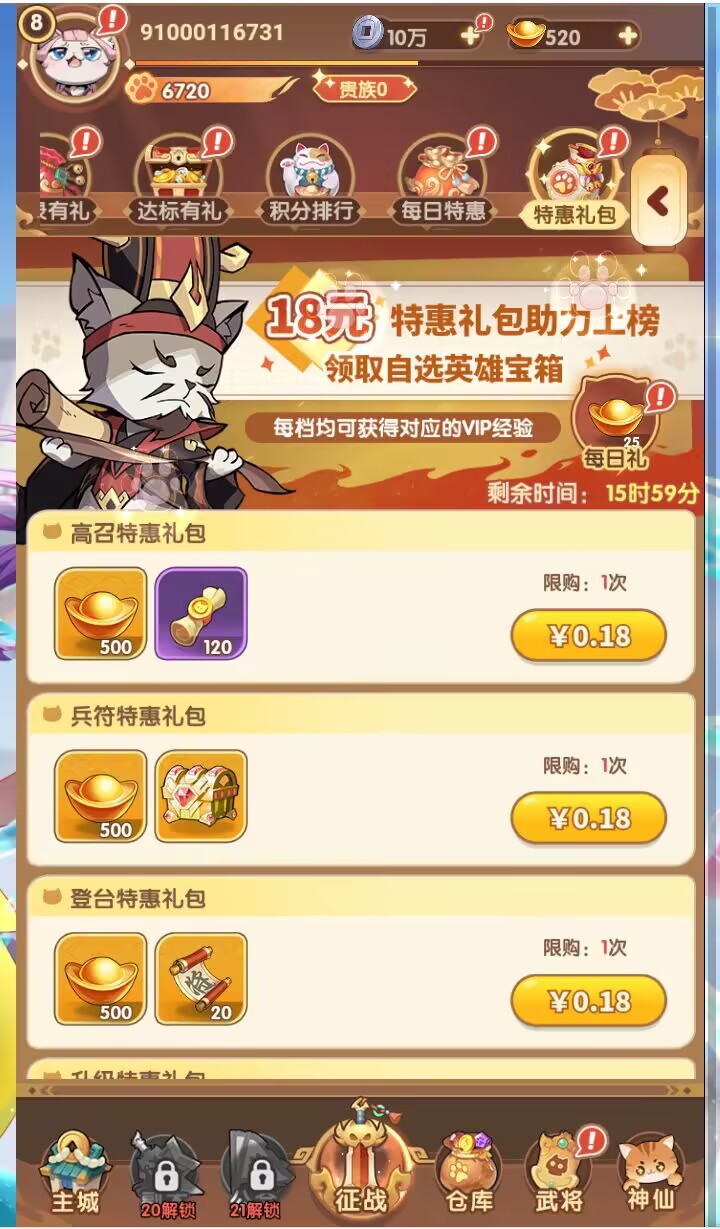View the 120 scroll item in 高召特惠礼包
720x1229 pixels.
201,613
